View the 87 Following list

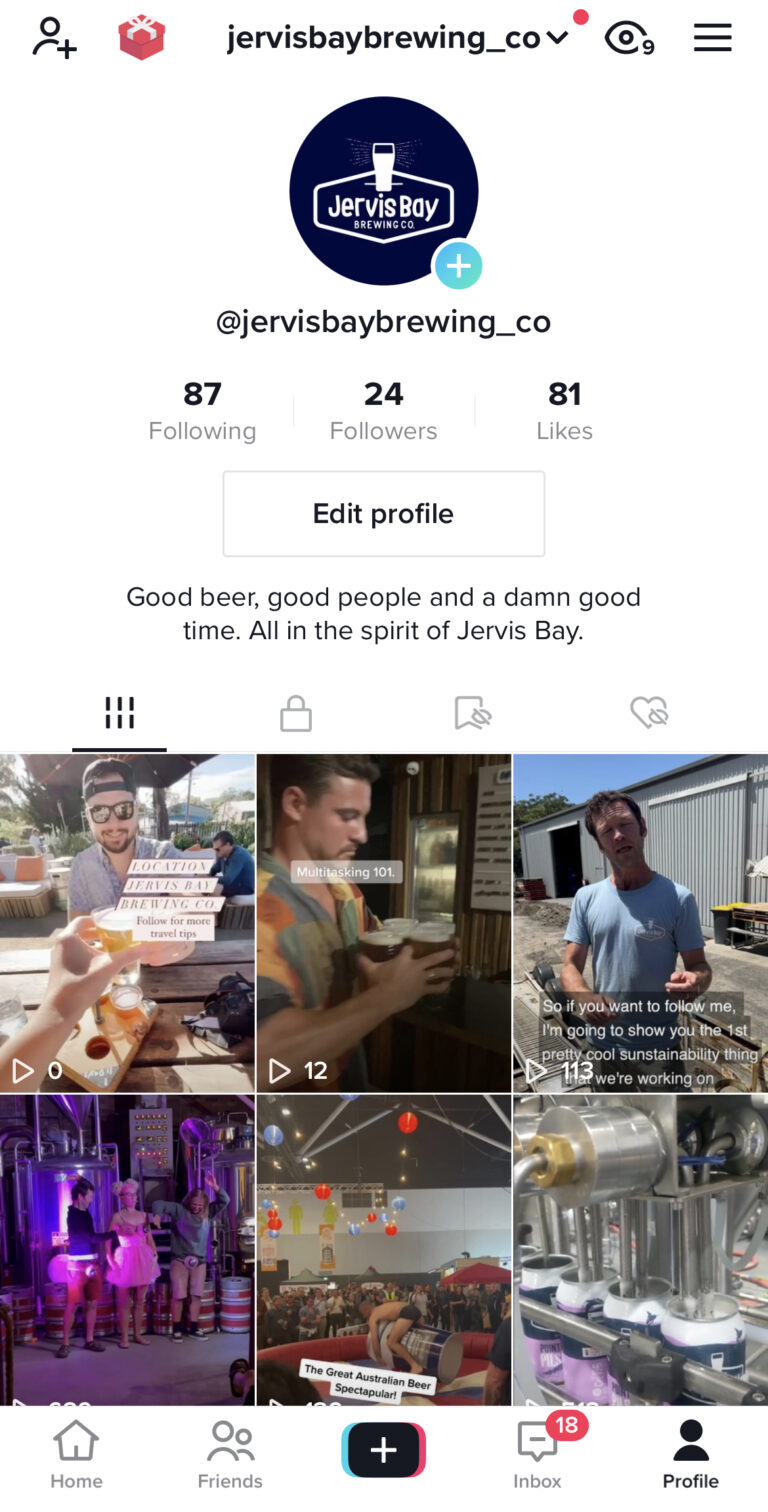point(202,410)
